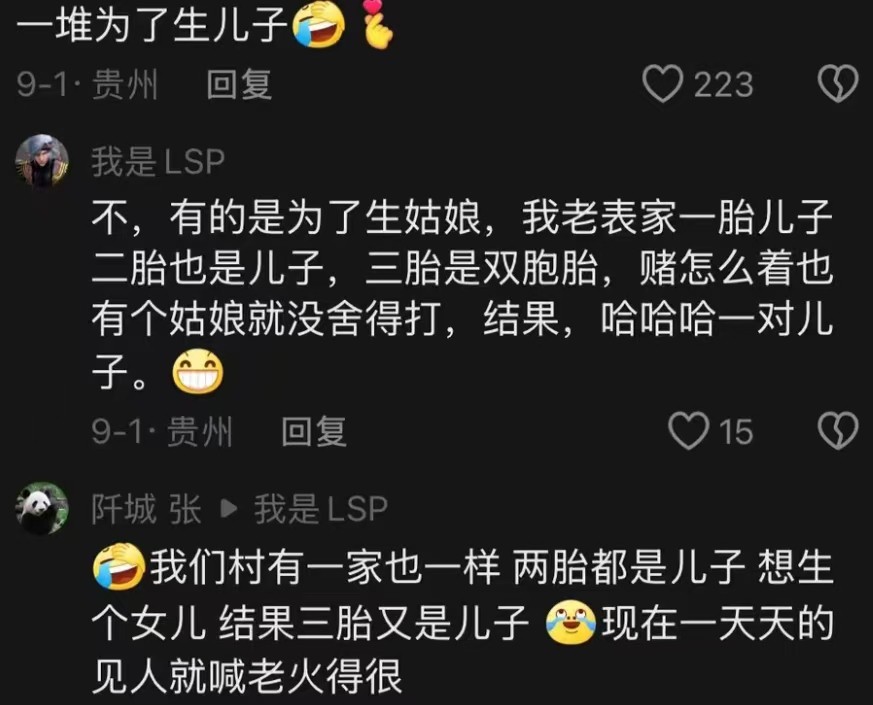Open the panda avatar of 阡城 张
This screenshot has height=705, width=873.
coord(42,509)
